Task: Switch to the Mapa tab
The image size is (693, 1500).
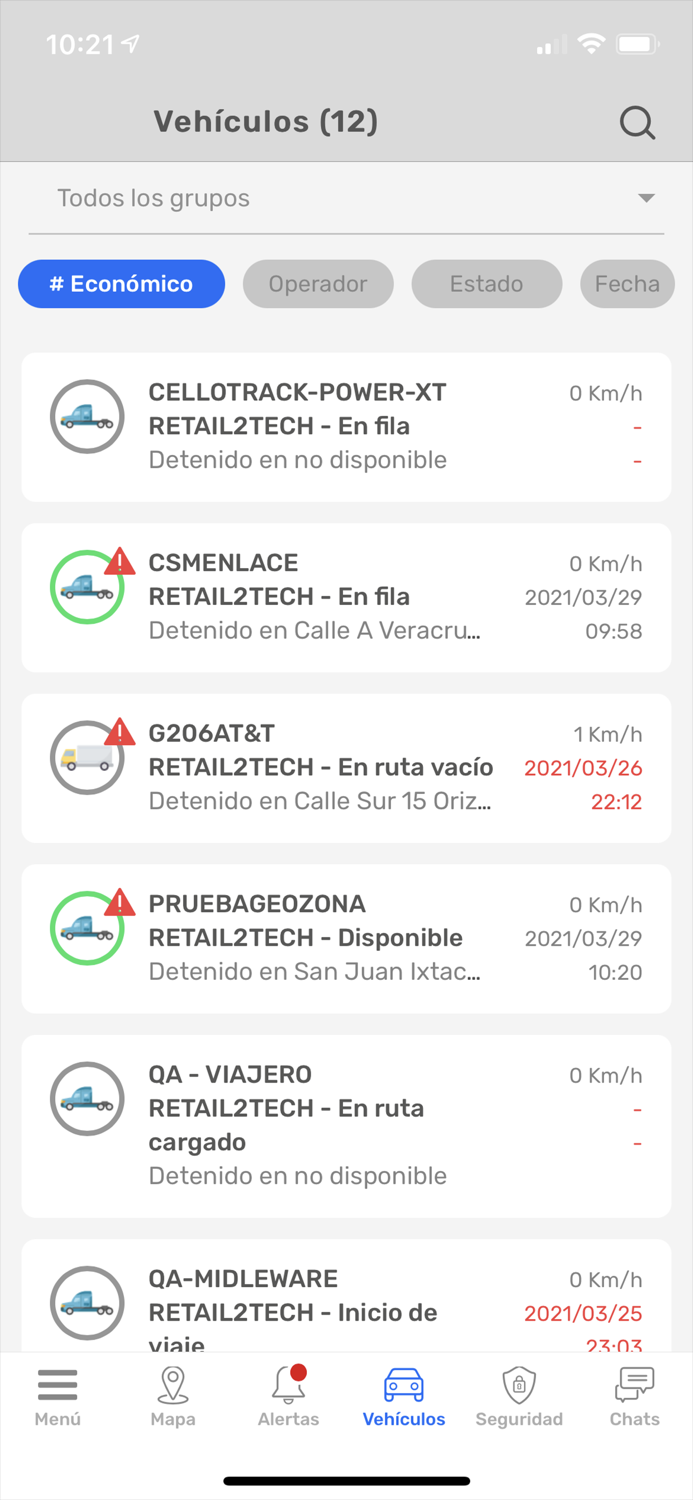Action: (173, 1398)
